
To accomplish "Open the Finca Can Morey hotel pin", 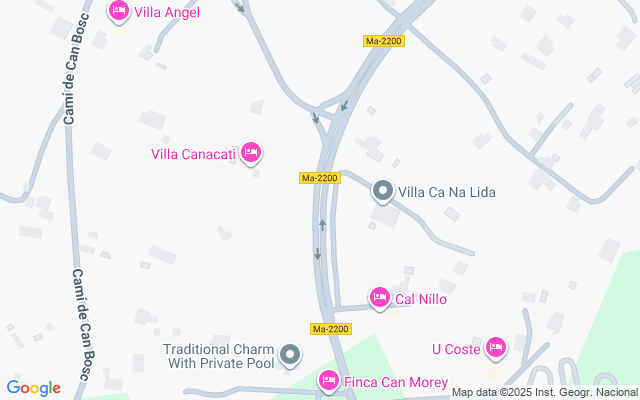I will click(329, 380).
